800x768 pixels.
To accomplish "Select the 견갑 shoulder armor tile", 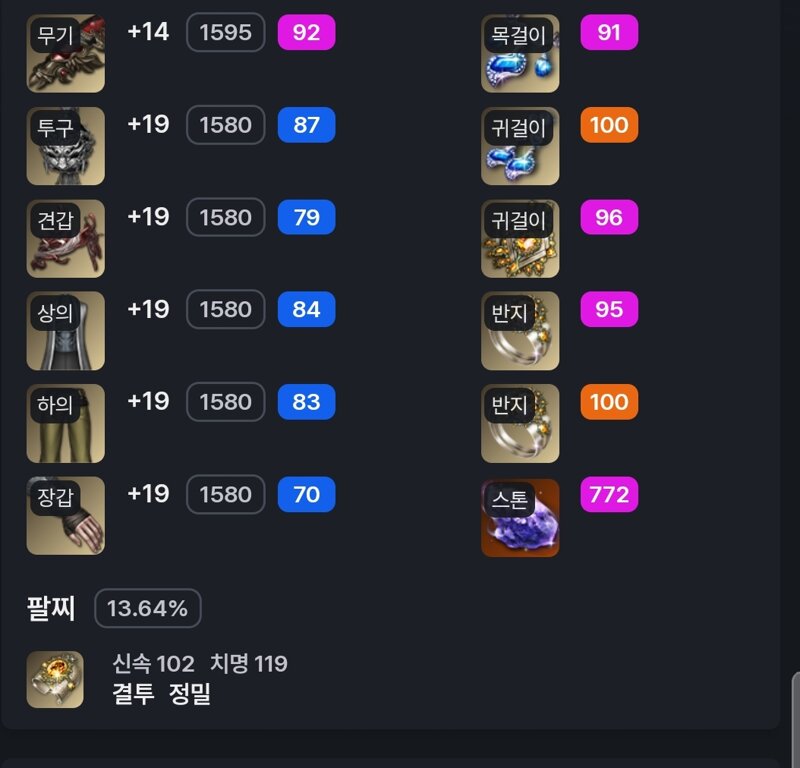I will coord(66,238).
